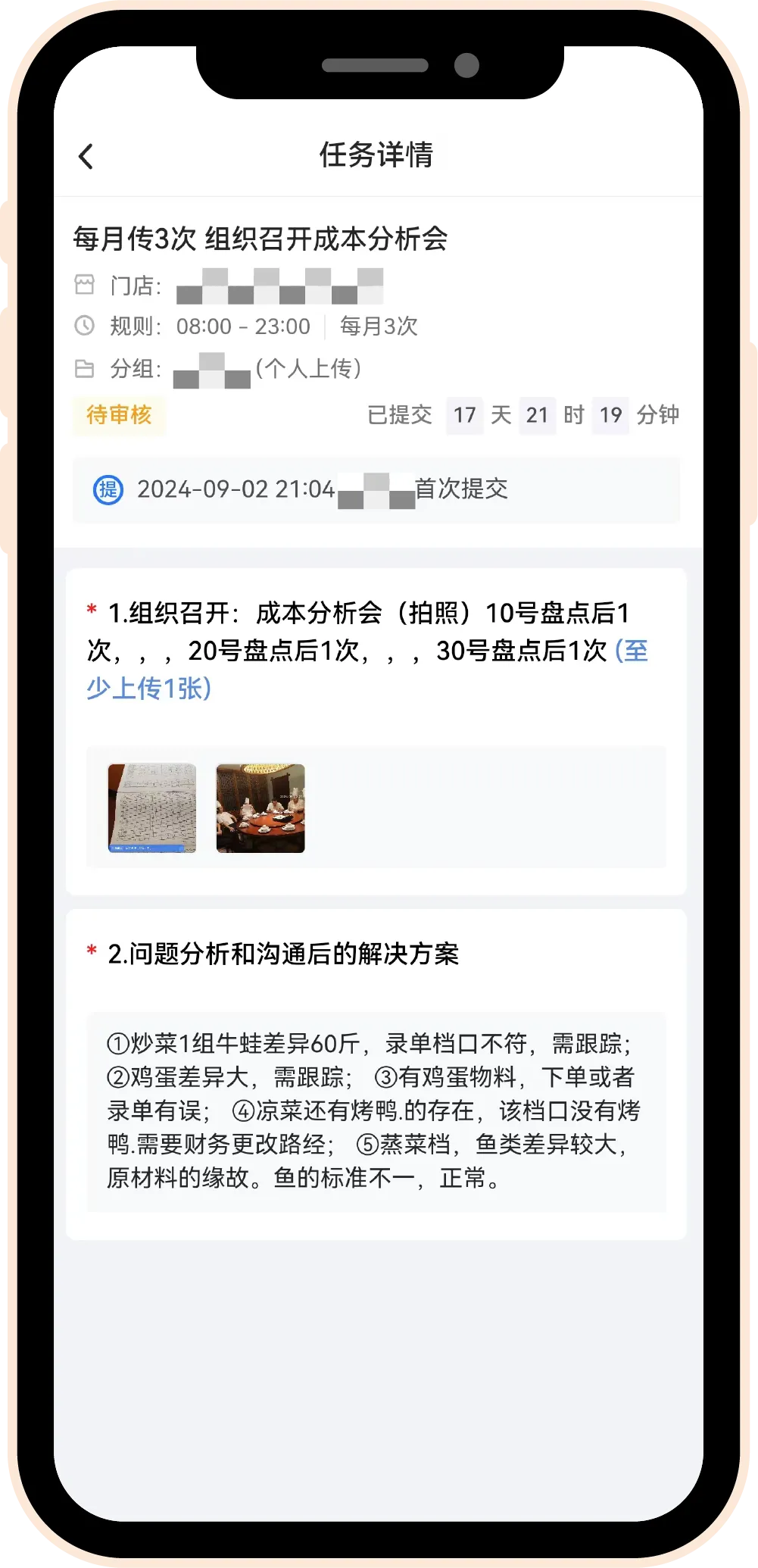Open the handwritten document photo thumbnail
This screenshot has height=1568, width=758.
coord(152,808)
